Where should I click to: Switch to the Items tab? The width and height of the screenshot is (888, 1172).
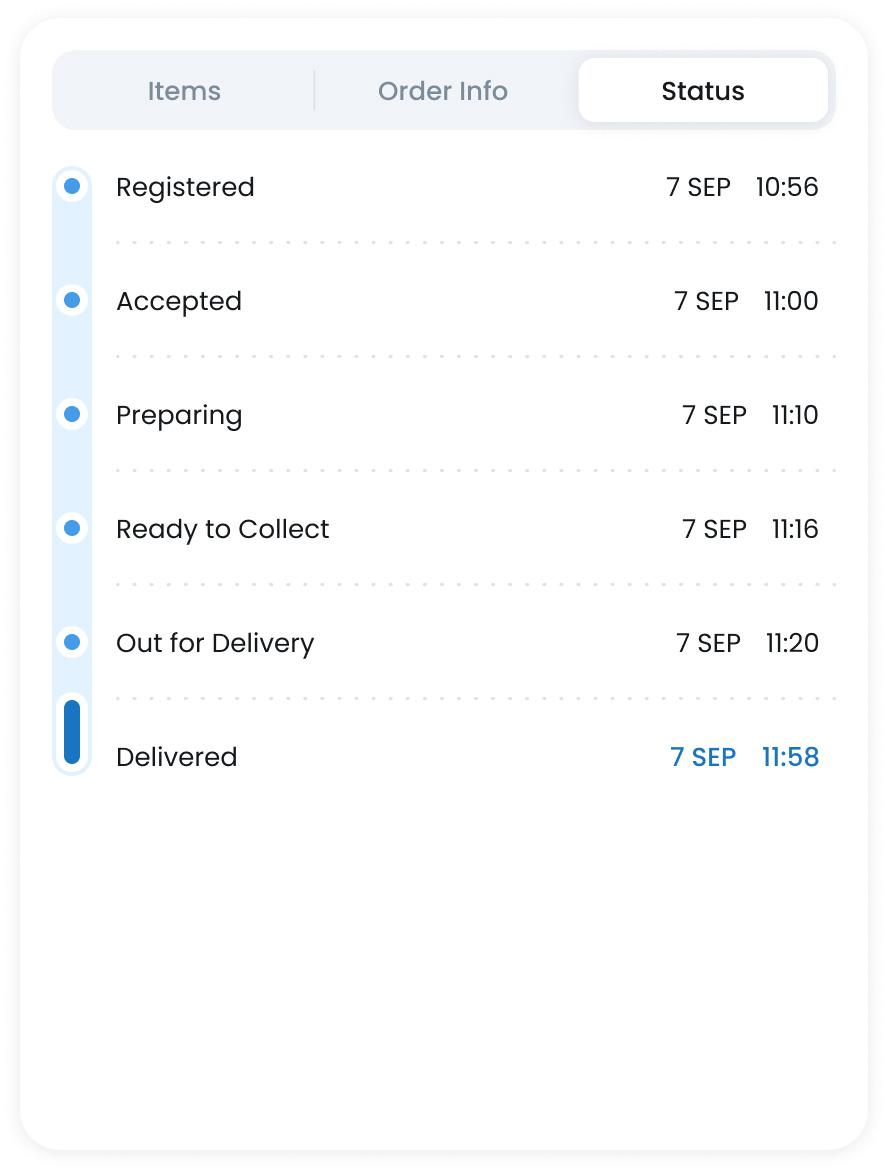point(184,90)
